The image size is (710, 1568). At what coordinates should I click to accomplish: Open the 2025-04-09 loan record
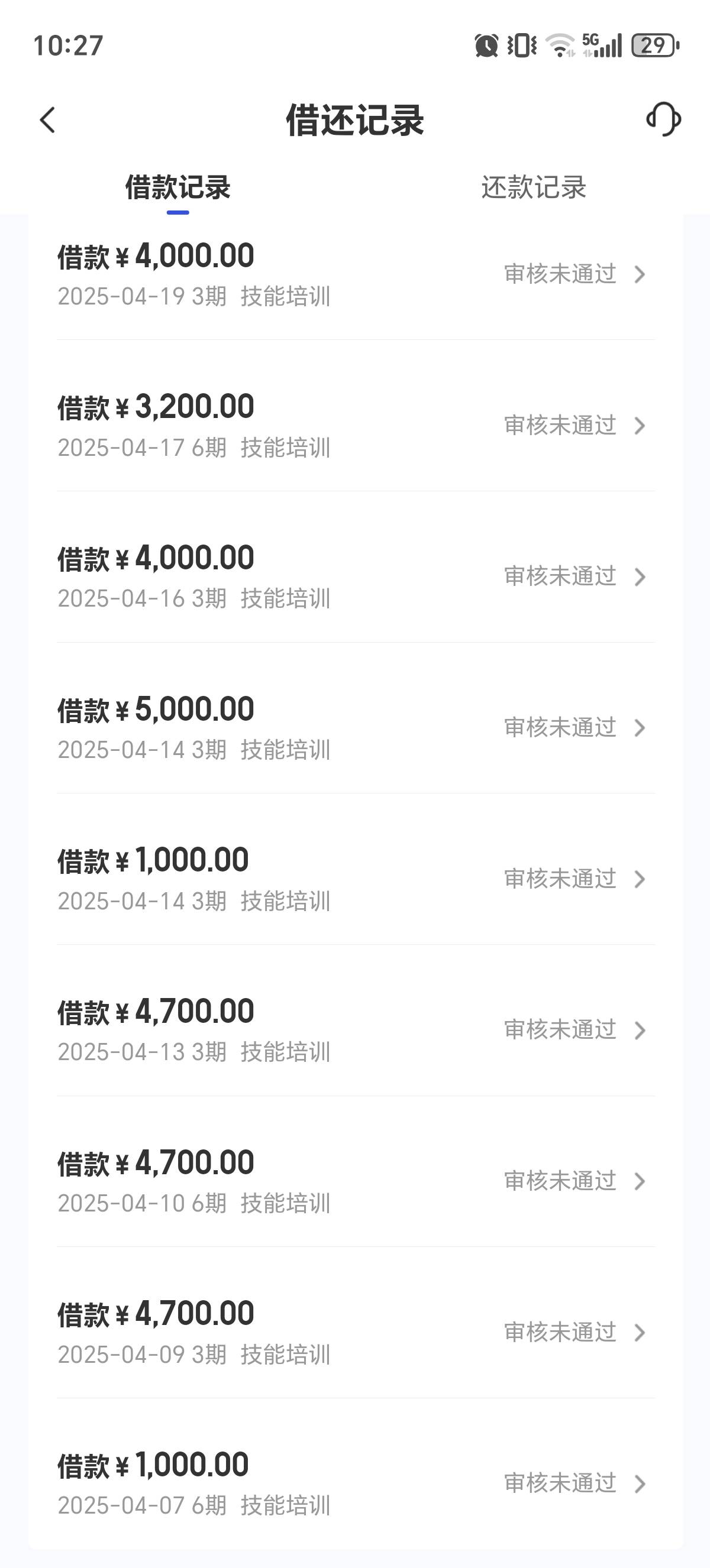pyautogui.click(x=356, y=1333)
